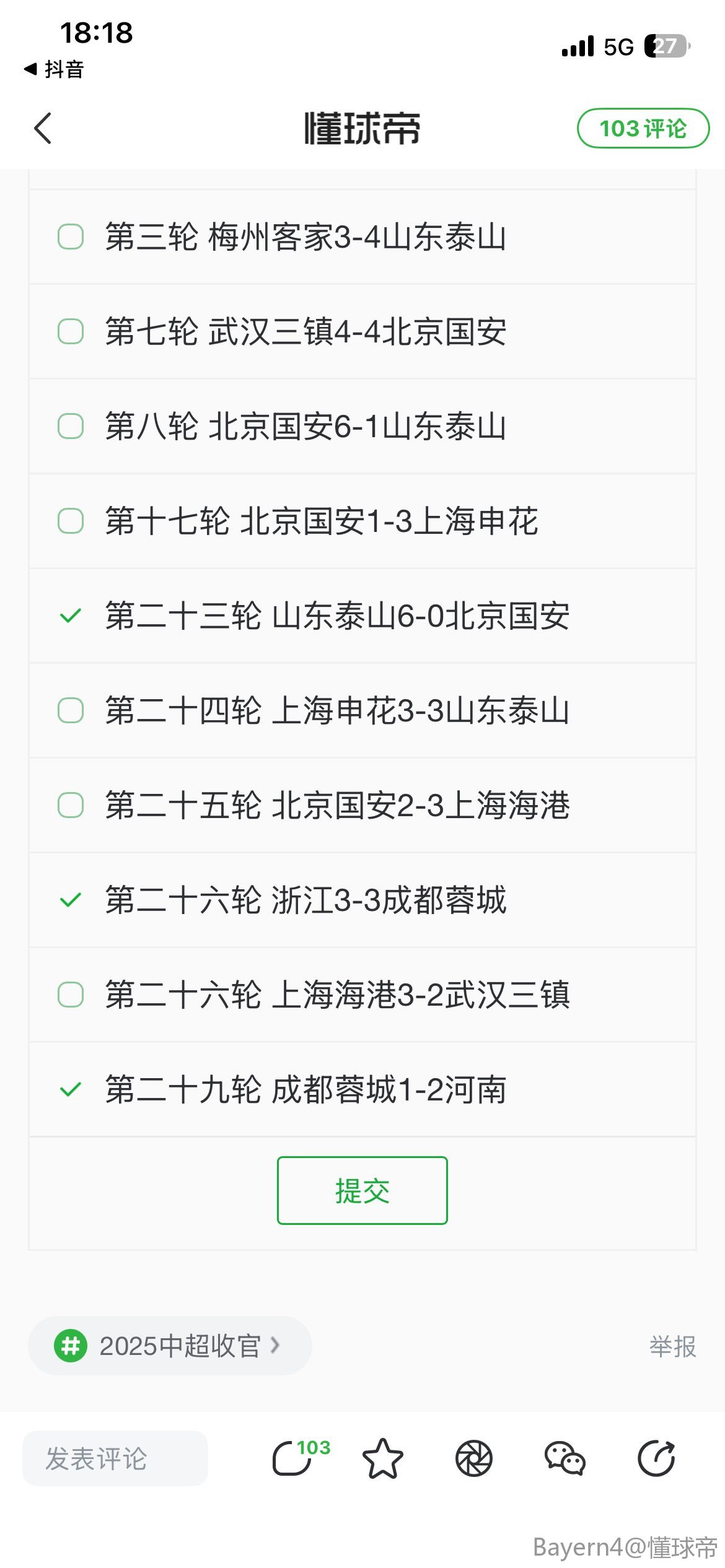Uncheck 第二十三轮 山东泰山6-0北京国安

71,616
